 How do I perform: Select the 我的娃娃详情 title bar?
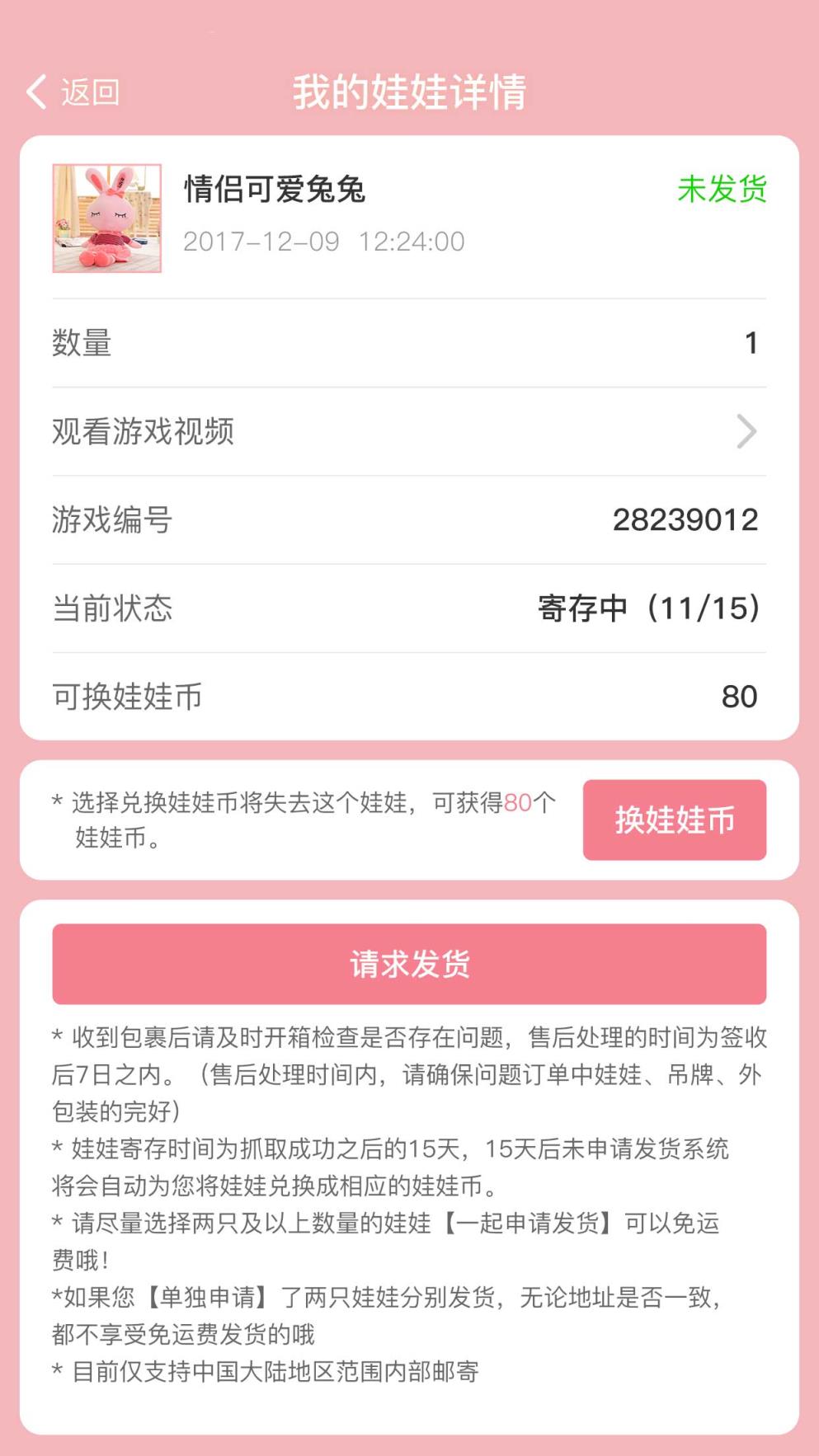pos(409,93)
